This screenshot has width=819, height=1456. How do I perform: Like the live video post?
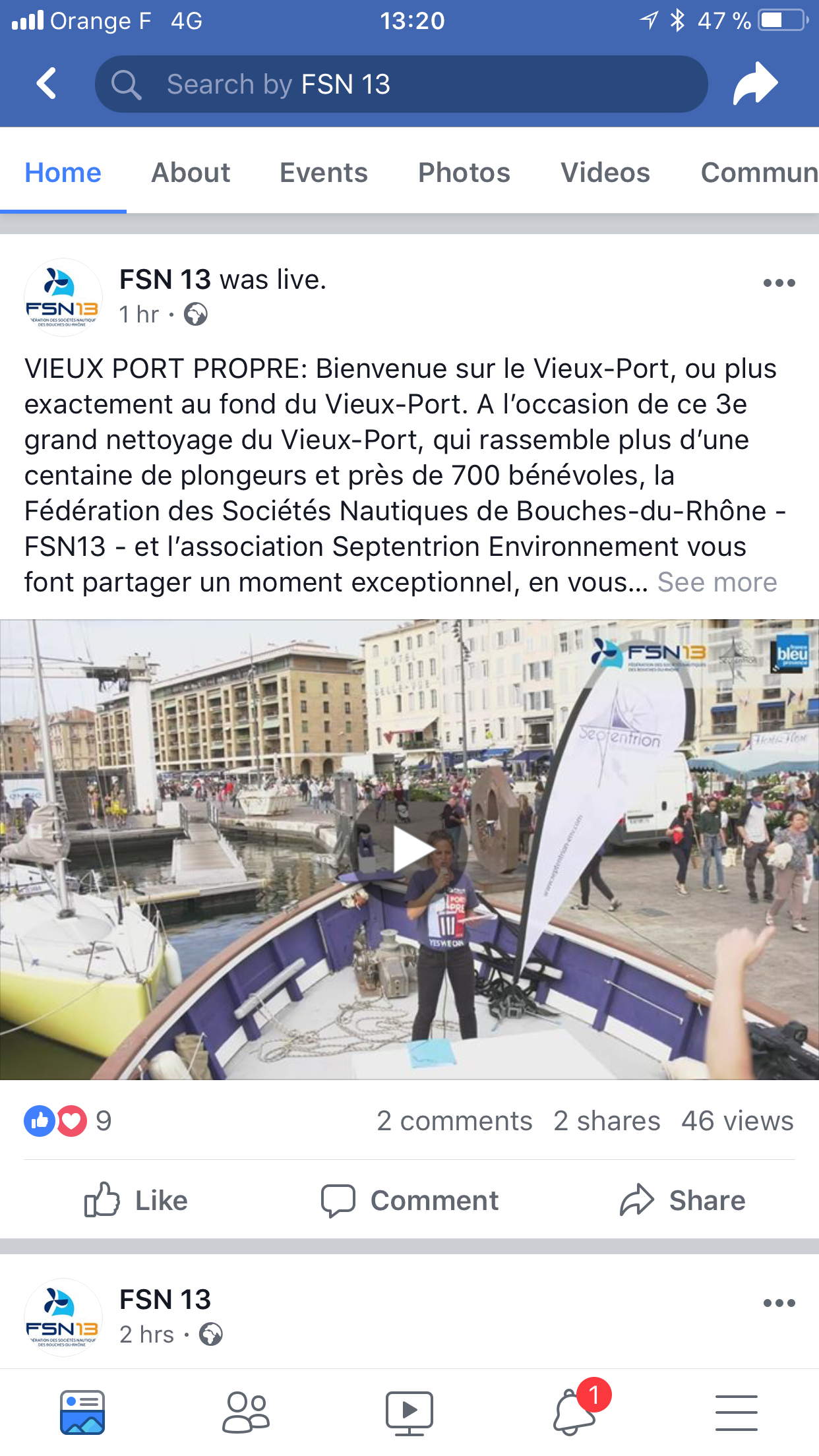pyautogui.click(x=136, y=1200)
